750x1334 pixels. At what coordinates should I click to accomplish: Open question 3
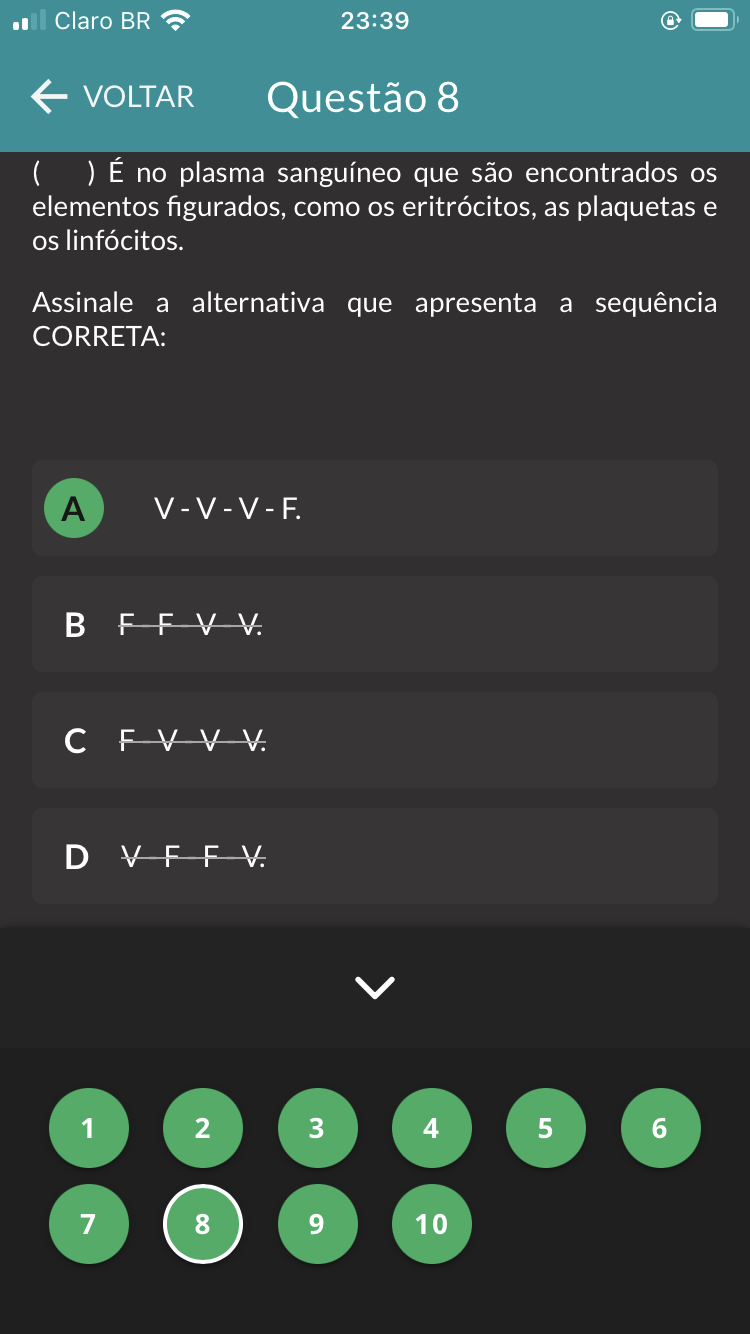point(317,1128)
